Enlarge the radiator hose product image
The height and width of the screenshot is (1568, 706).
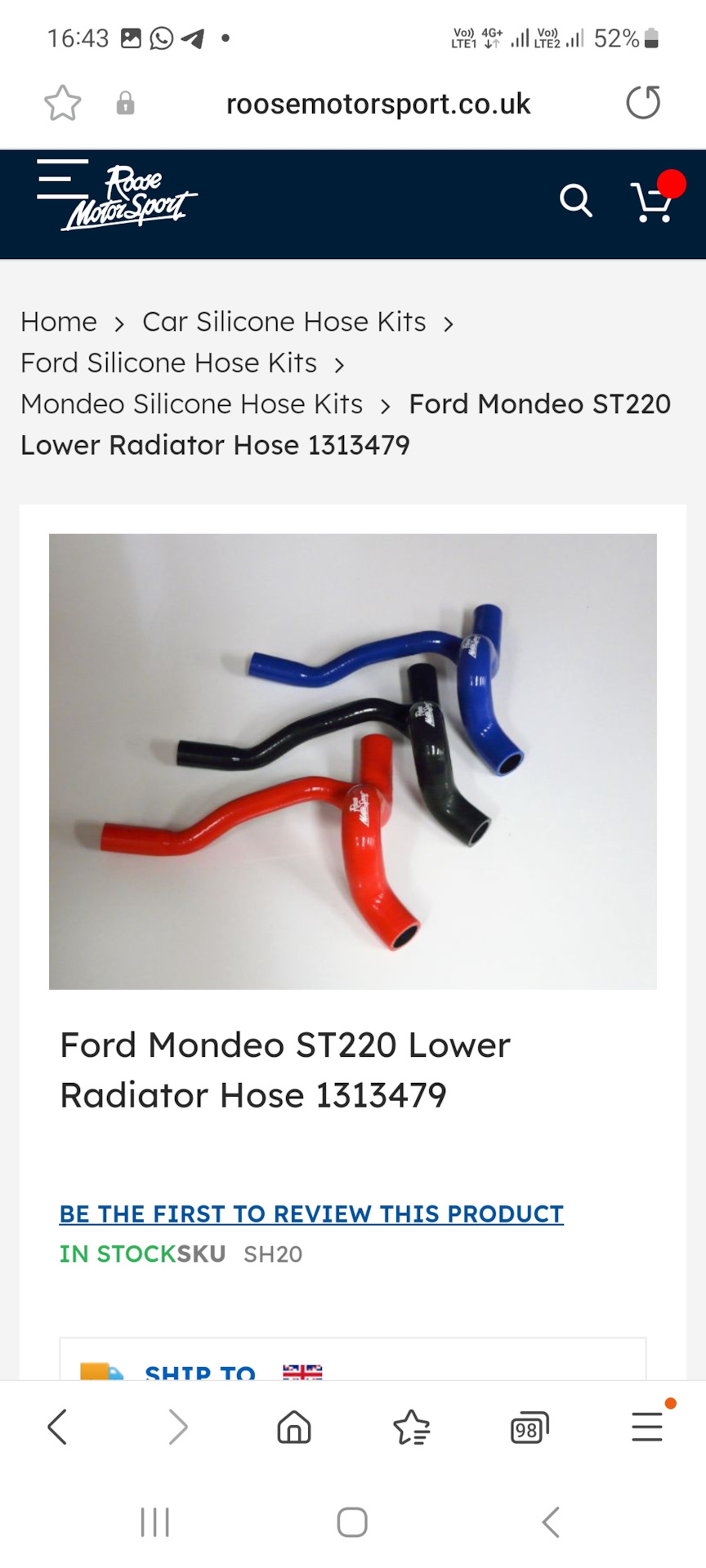pos(353,761)
